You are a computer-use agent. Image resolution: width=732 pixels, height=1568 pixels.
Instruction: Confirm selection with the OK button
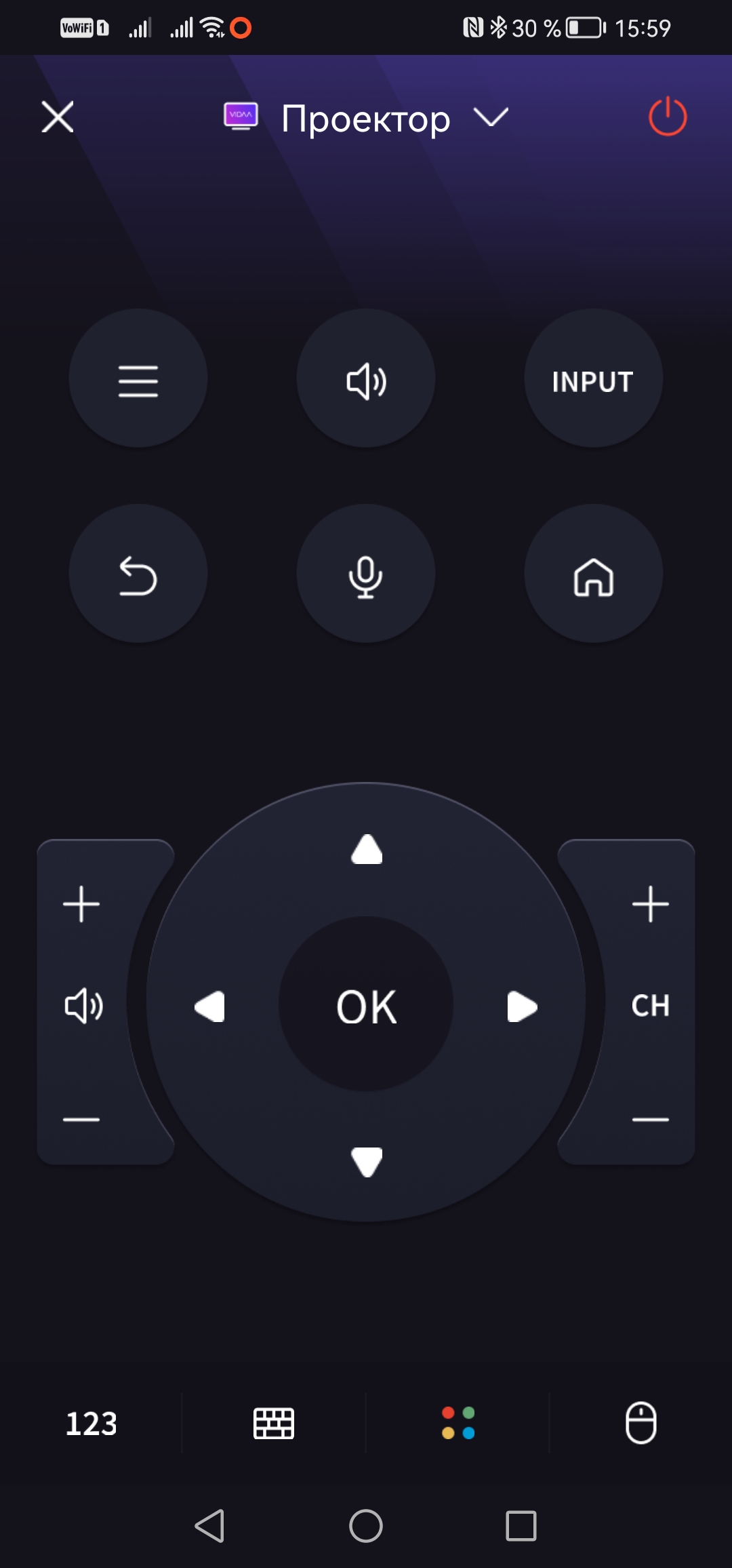(x=366, y=1004)
